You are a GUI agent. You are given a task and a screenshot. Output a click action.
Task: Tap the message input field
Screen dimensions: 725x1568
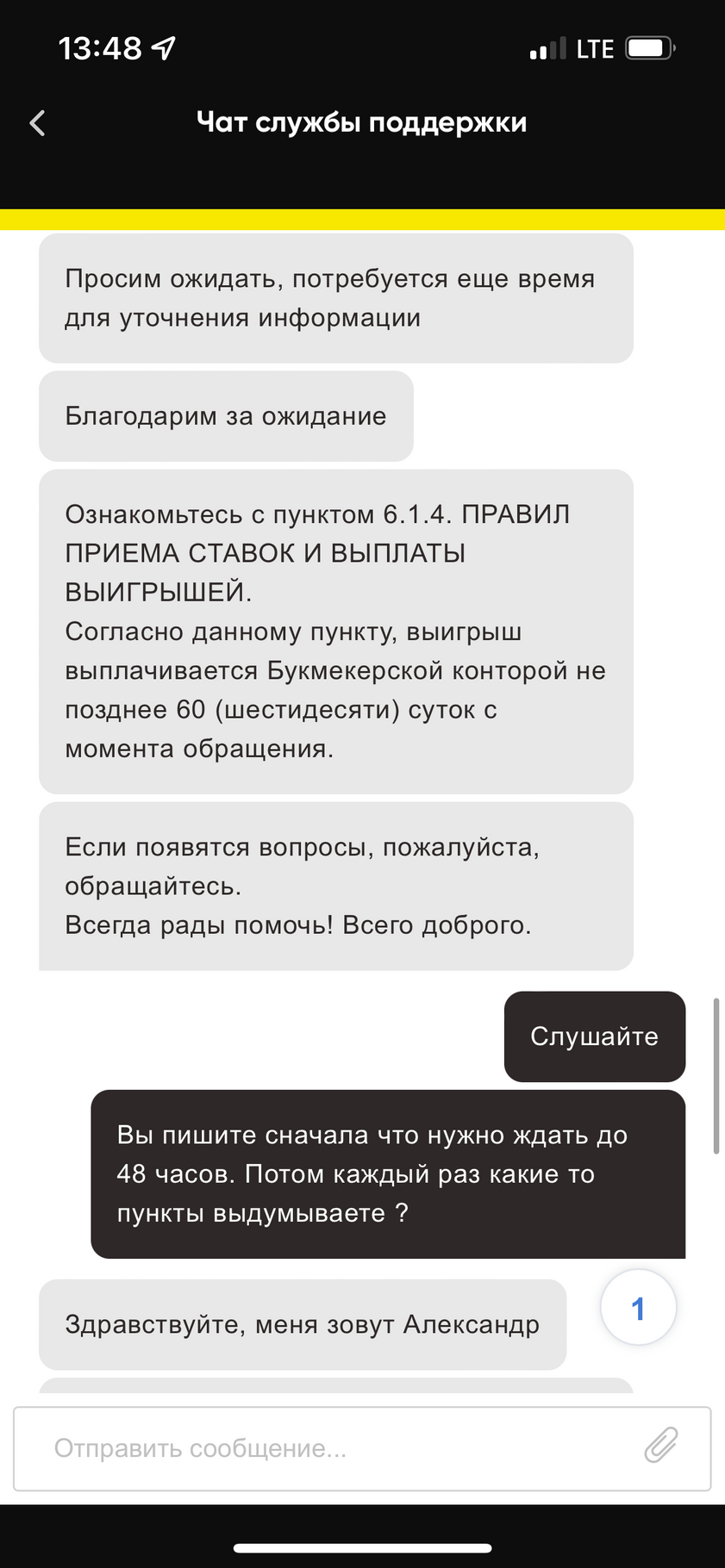tap(362, 1448)
